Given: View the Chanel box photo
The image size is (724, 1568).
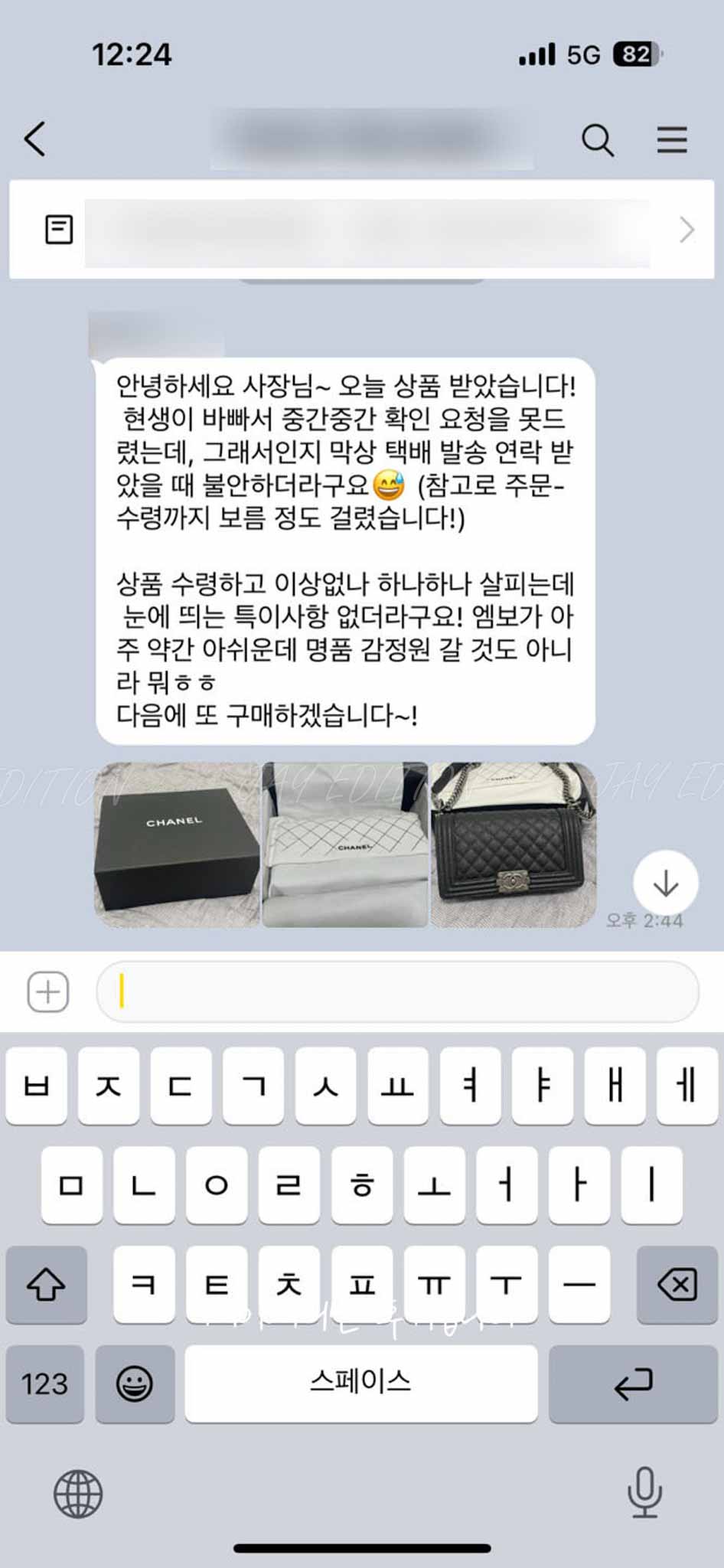Looking at the screenshot, I should tap(177, 845).
